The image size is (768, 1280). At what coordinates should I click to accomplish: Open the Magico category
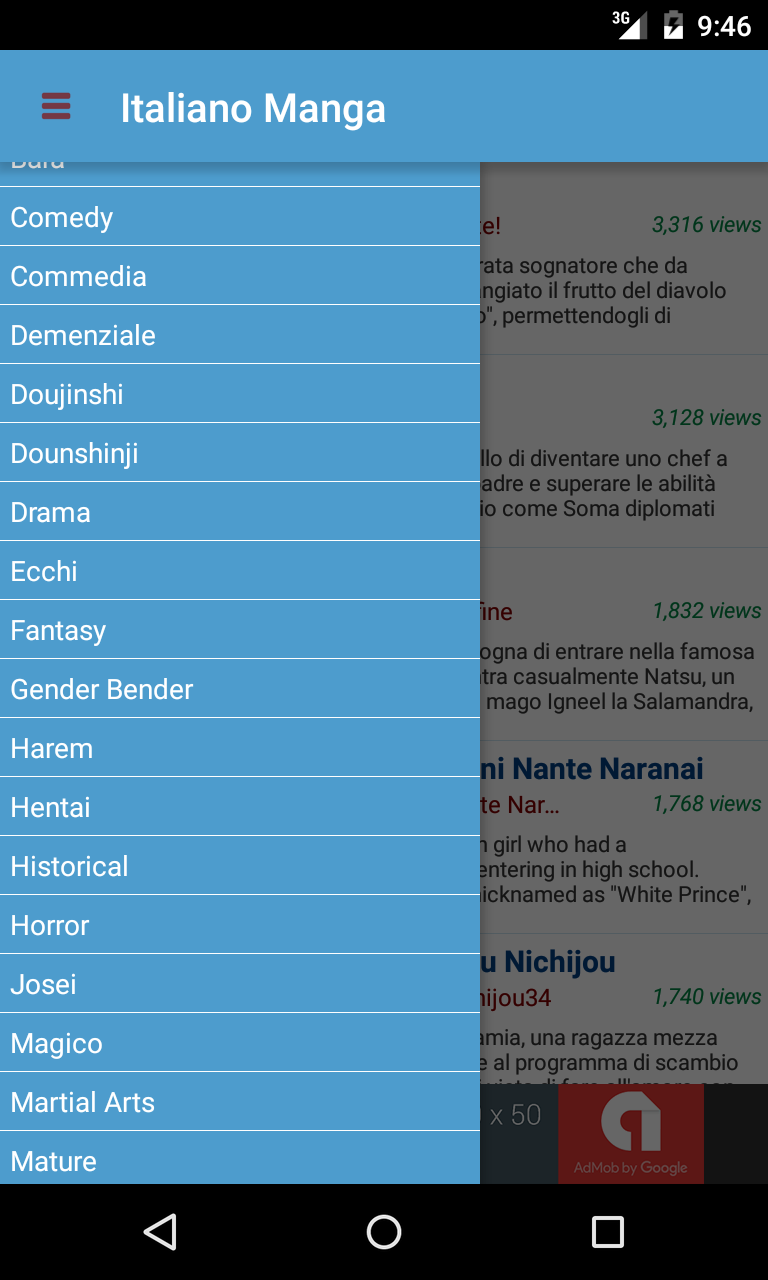tap(240, 1043)
